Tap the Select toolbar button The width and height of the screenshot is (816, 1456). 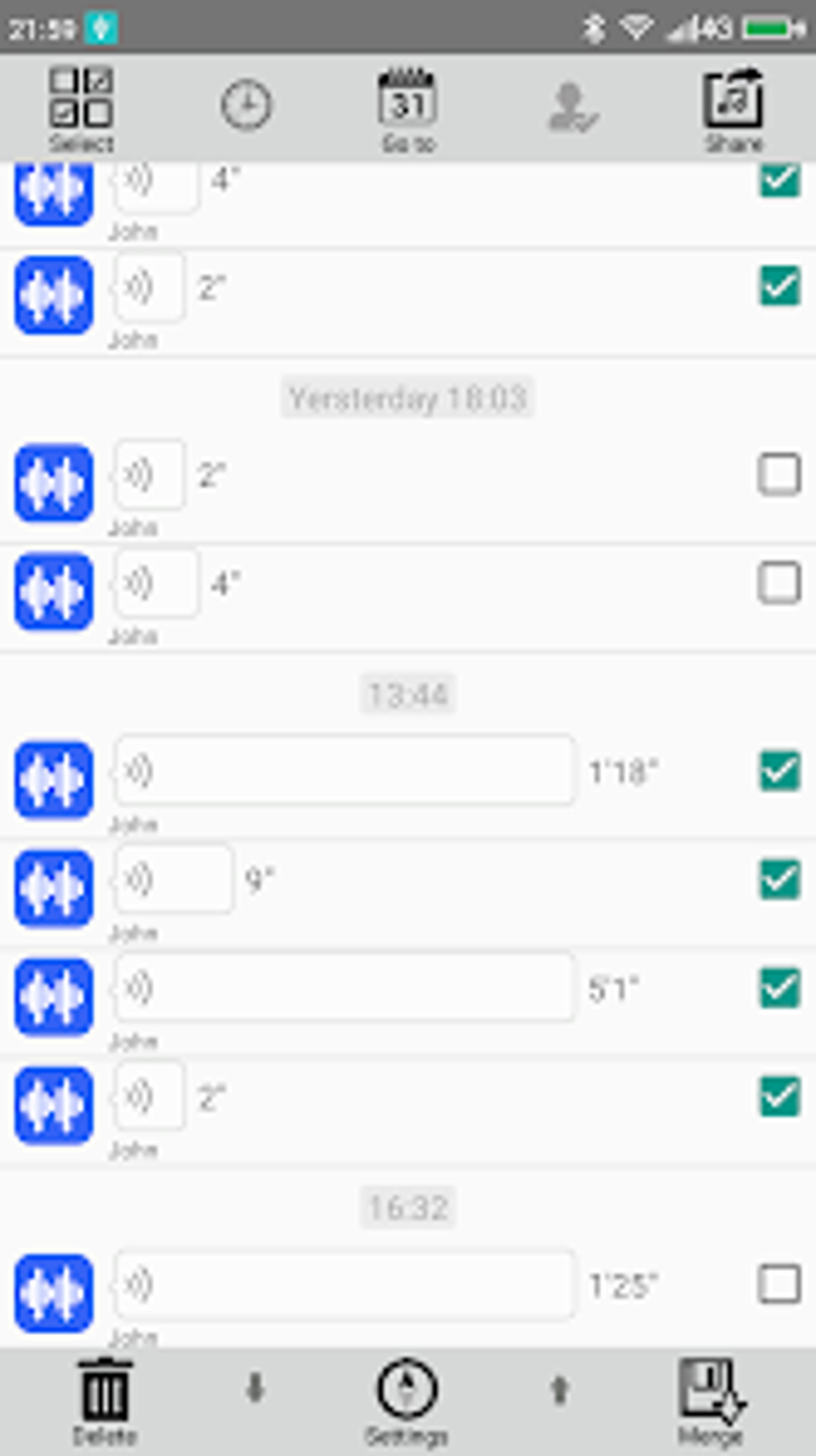coord(81,110)
